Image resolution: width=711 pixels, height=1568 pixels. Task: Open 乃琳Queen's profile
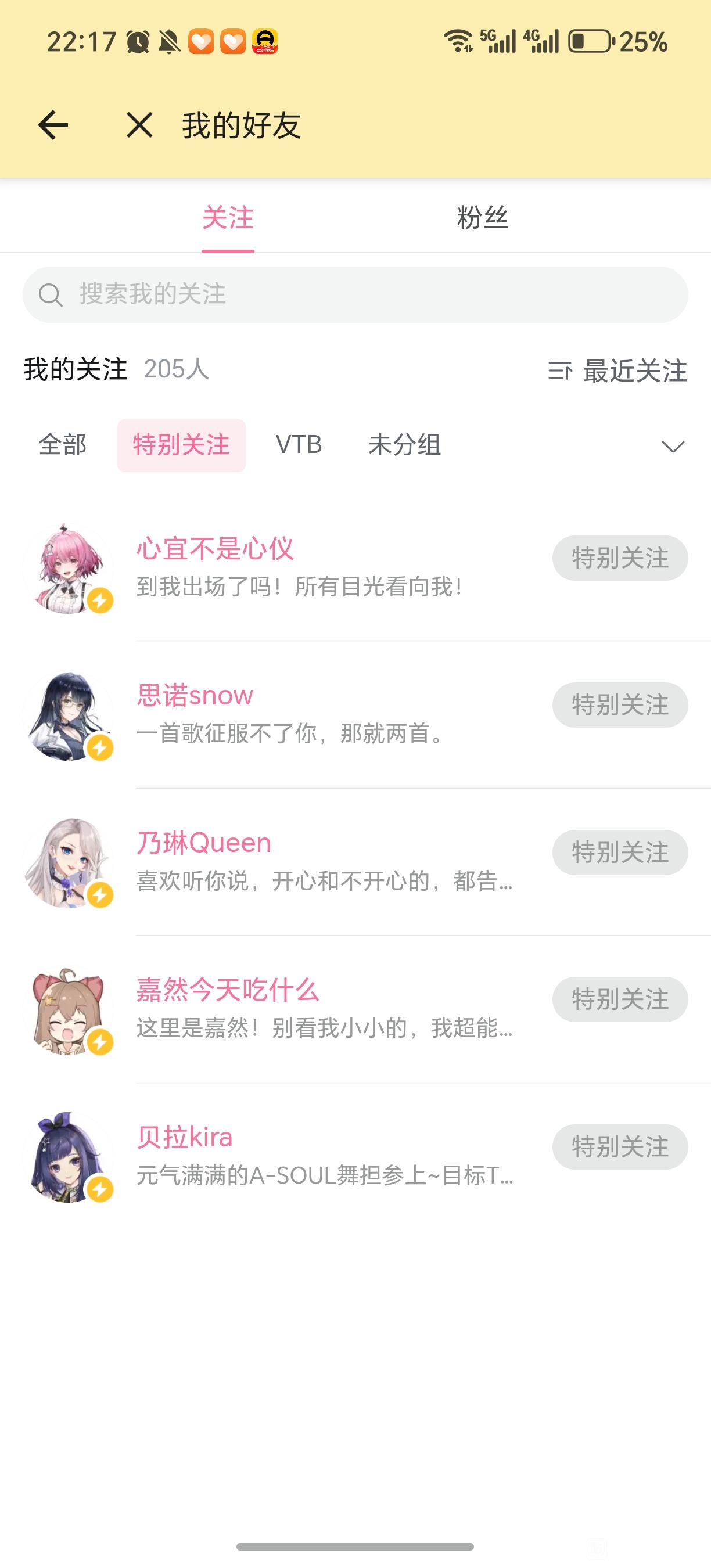204,843
